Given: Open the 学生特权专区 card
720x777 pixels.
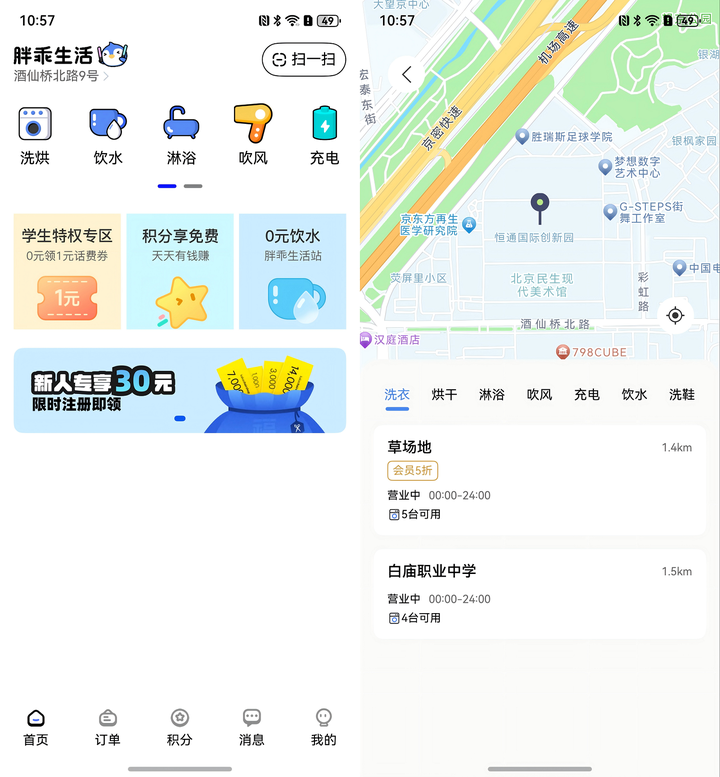Looking at the screenshot, I should [67, 271].
